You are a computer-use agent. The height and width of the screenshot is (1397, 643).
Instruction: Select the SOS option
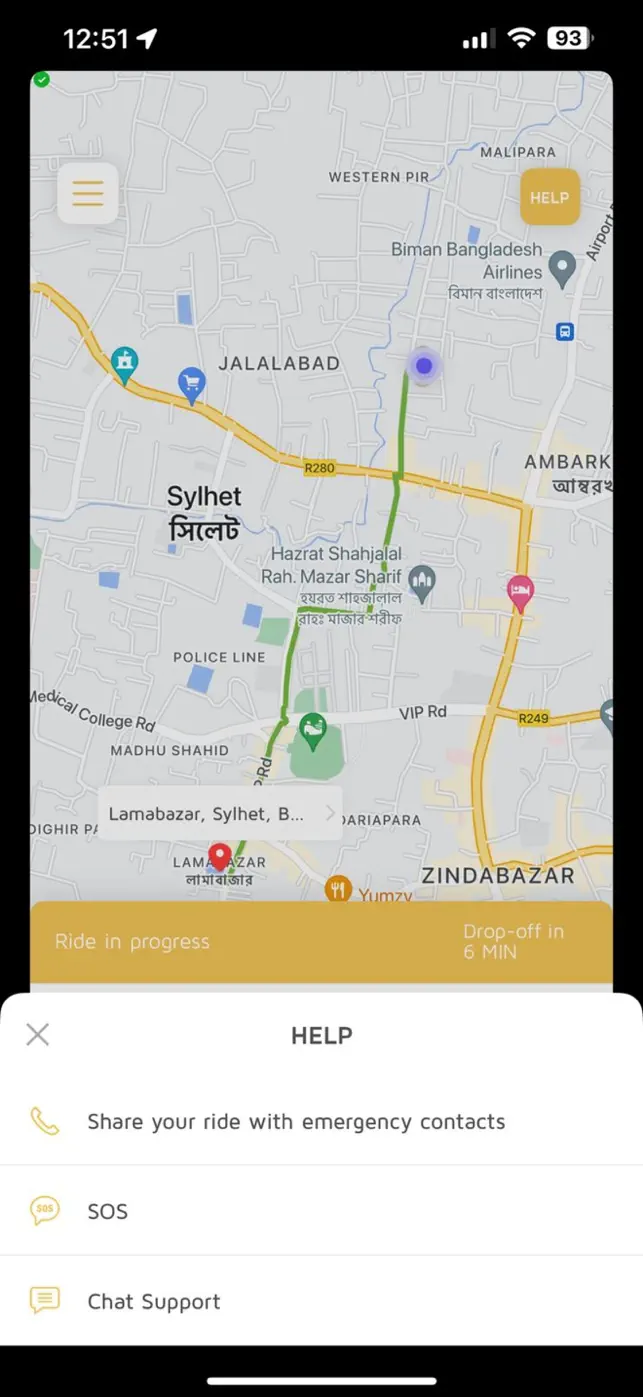(x=108, y=1211)
